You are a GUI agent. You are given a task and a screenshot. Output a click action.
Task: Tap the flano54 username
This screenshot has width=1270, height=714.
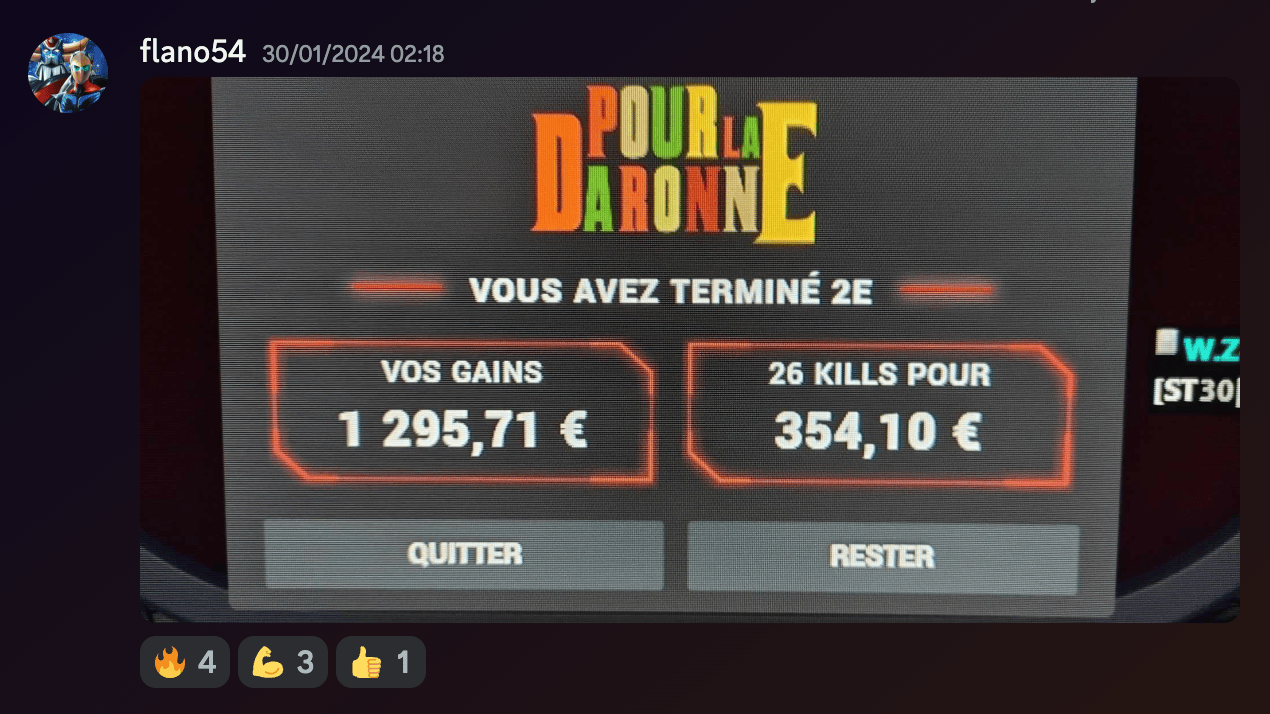[x=193, y=52]
